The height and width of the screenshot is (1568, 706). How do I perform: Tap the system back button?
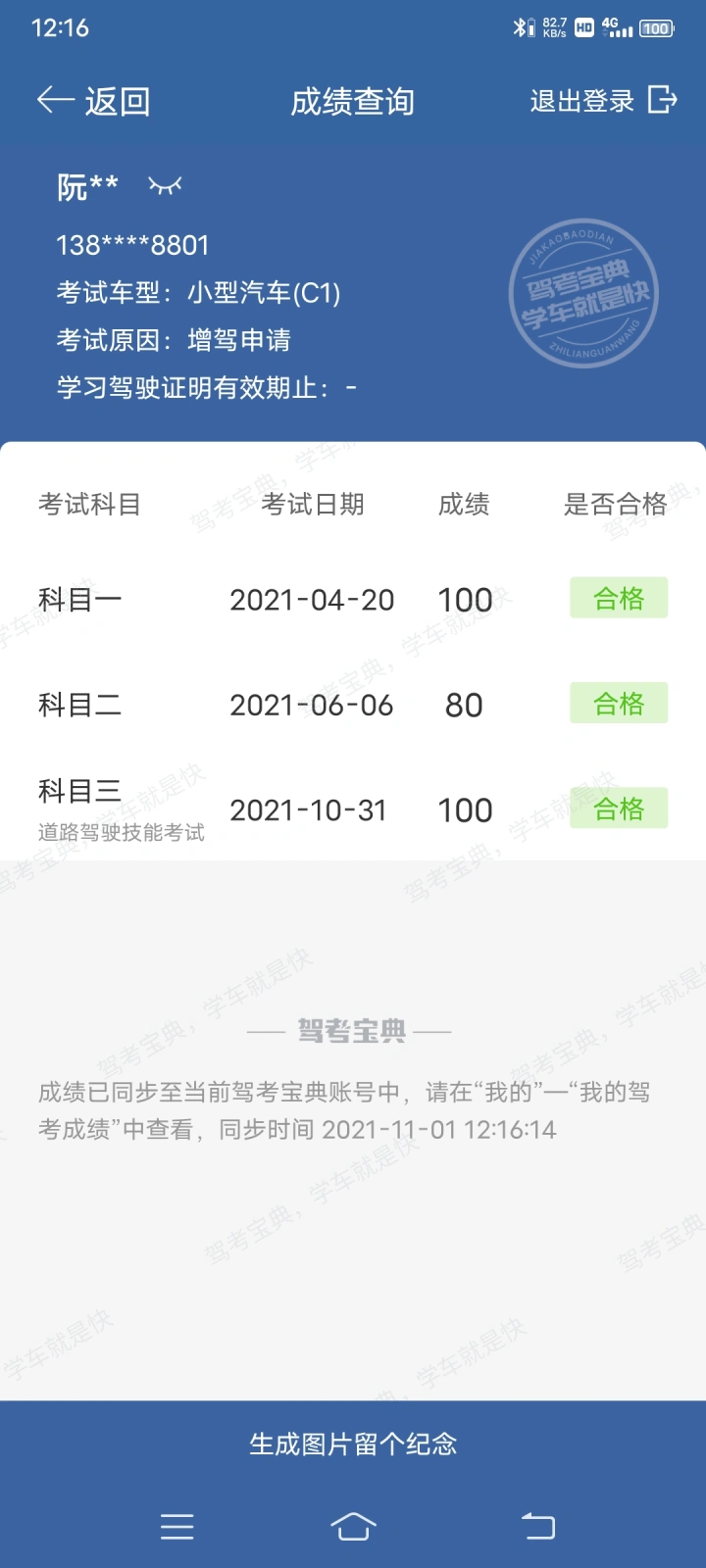(x=537, y=1526)
